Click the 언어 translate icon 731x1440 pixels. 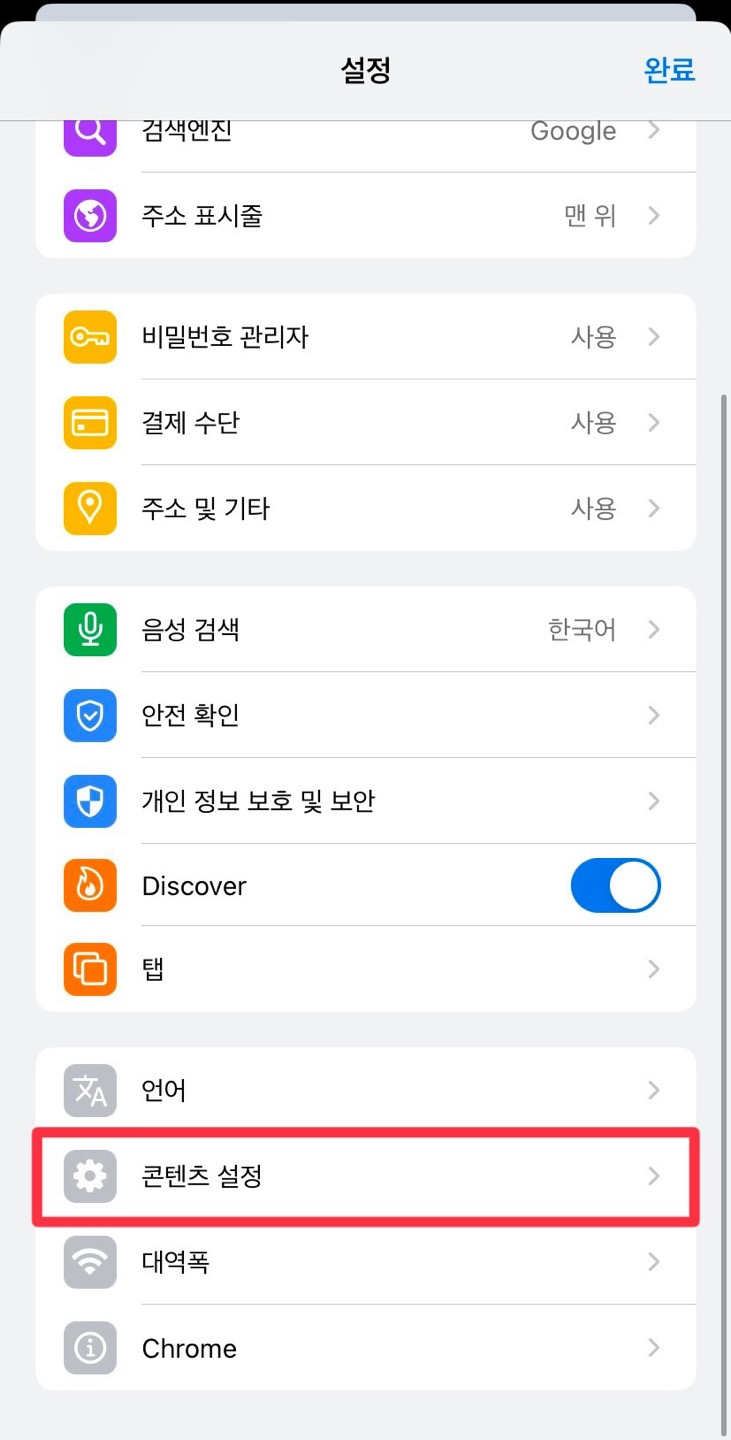(89, 1090)
